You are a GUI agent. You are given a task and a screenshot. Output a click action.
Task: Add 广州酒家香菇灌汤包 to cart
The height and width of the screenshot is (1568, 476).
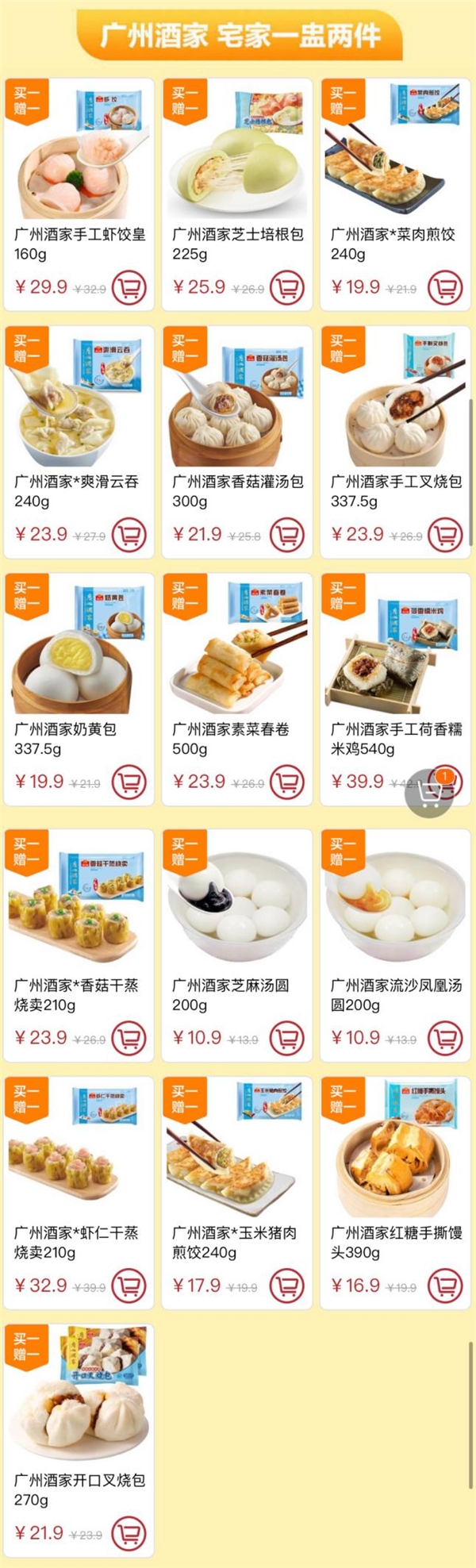pos(286,536)
